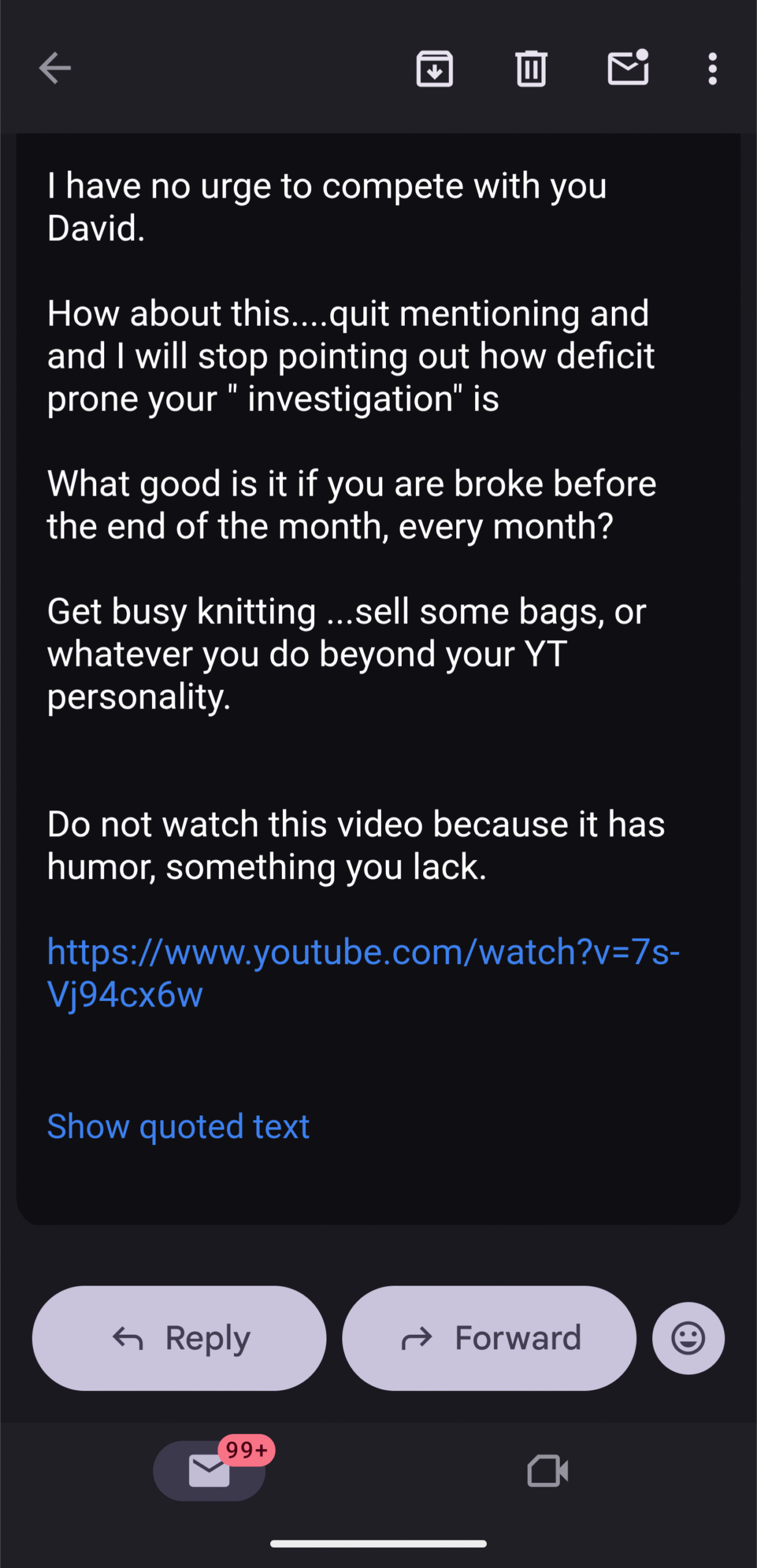Go back to the inbox

(x=55, y=68)
